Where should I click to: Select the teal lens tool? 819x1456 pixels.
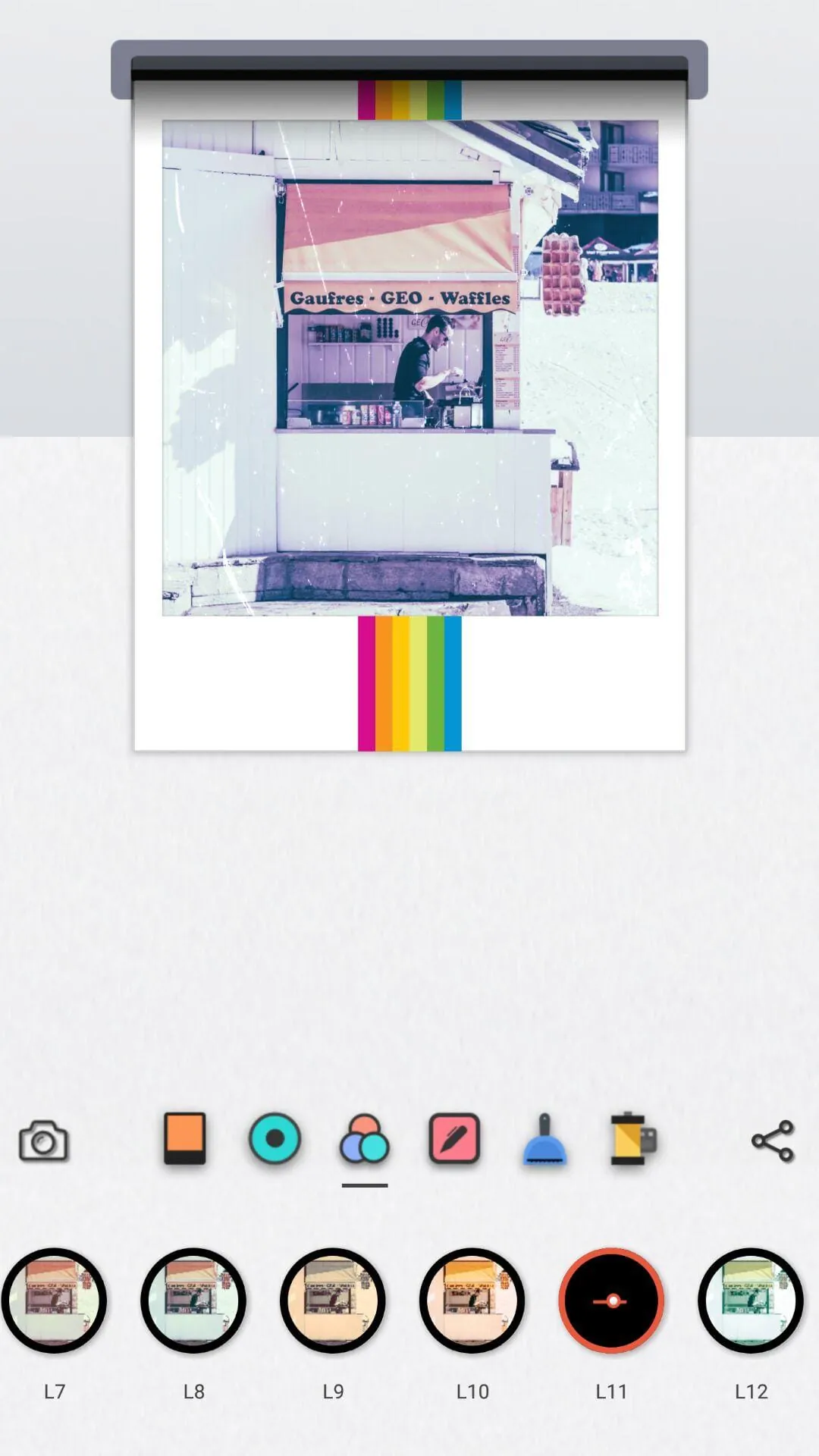(x=275, y=1138)
